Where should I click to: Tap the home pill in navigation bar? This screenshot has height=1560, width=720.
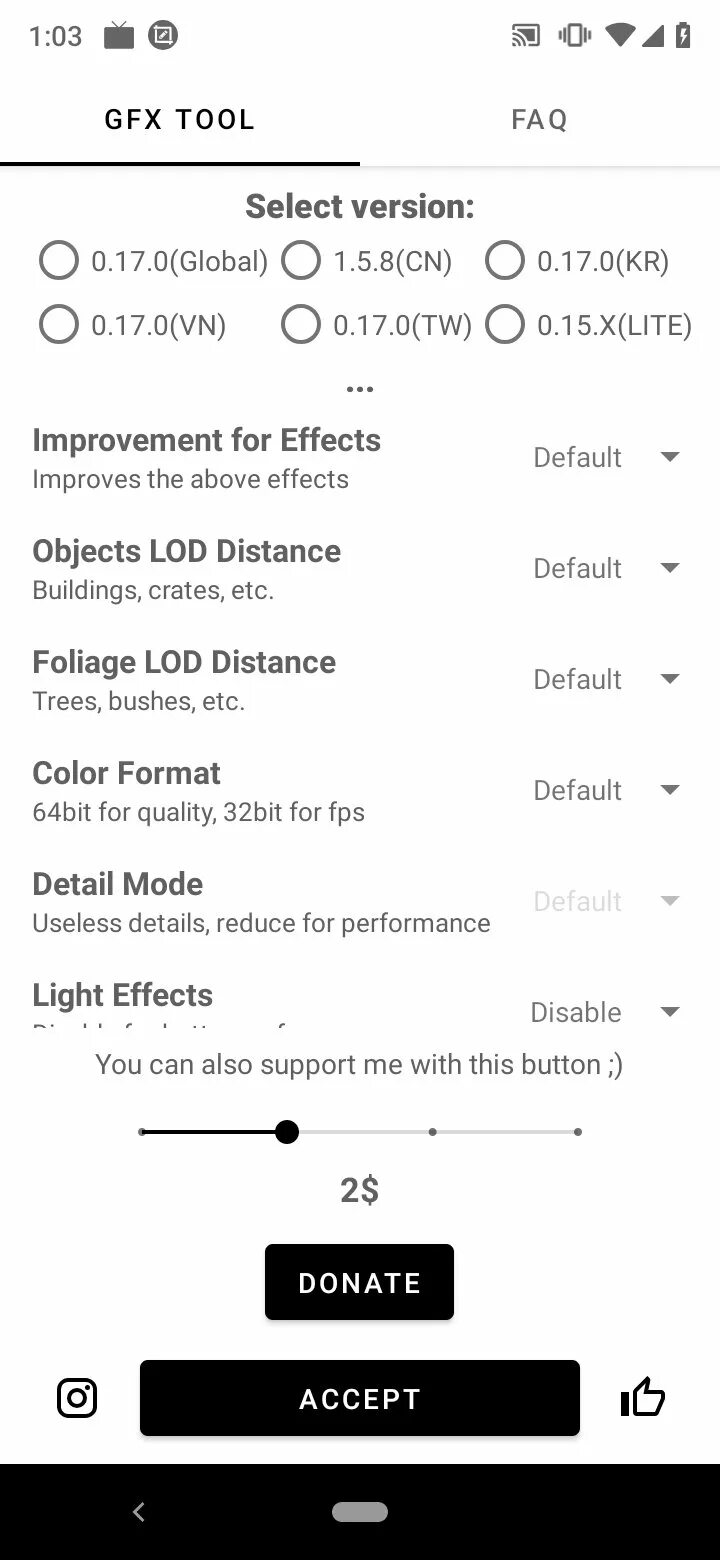tap(360, 1512)
